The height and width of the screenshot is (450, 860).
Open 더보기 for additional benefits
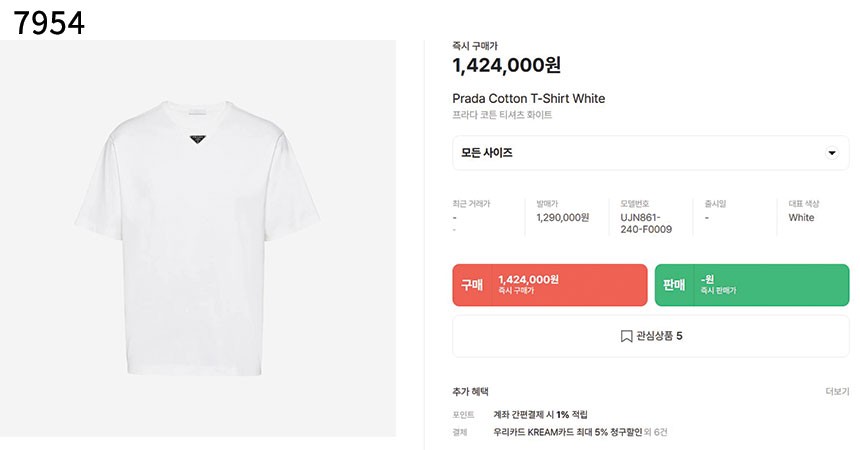tap(836, 392)
